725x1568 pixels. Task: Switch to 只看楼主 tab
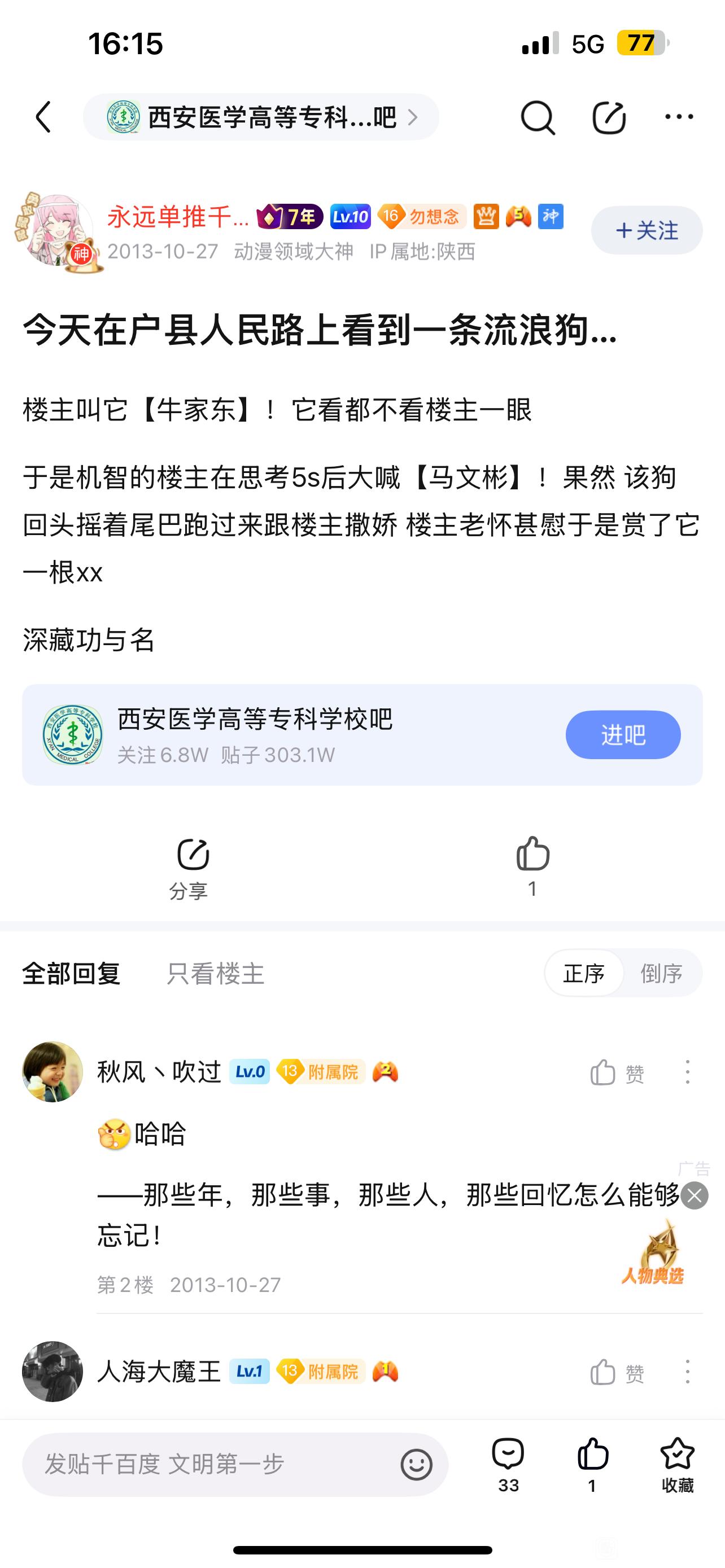click(x=216, y=974)
